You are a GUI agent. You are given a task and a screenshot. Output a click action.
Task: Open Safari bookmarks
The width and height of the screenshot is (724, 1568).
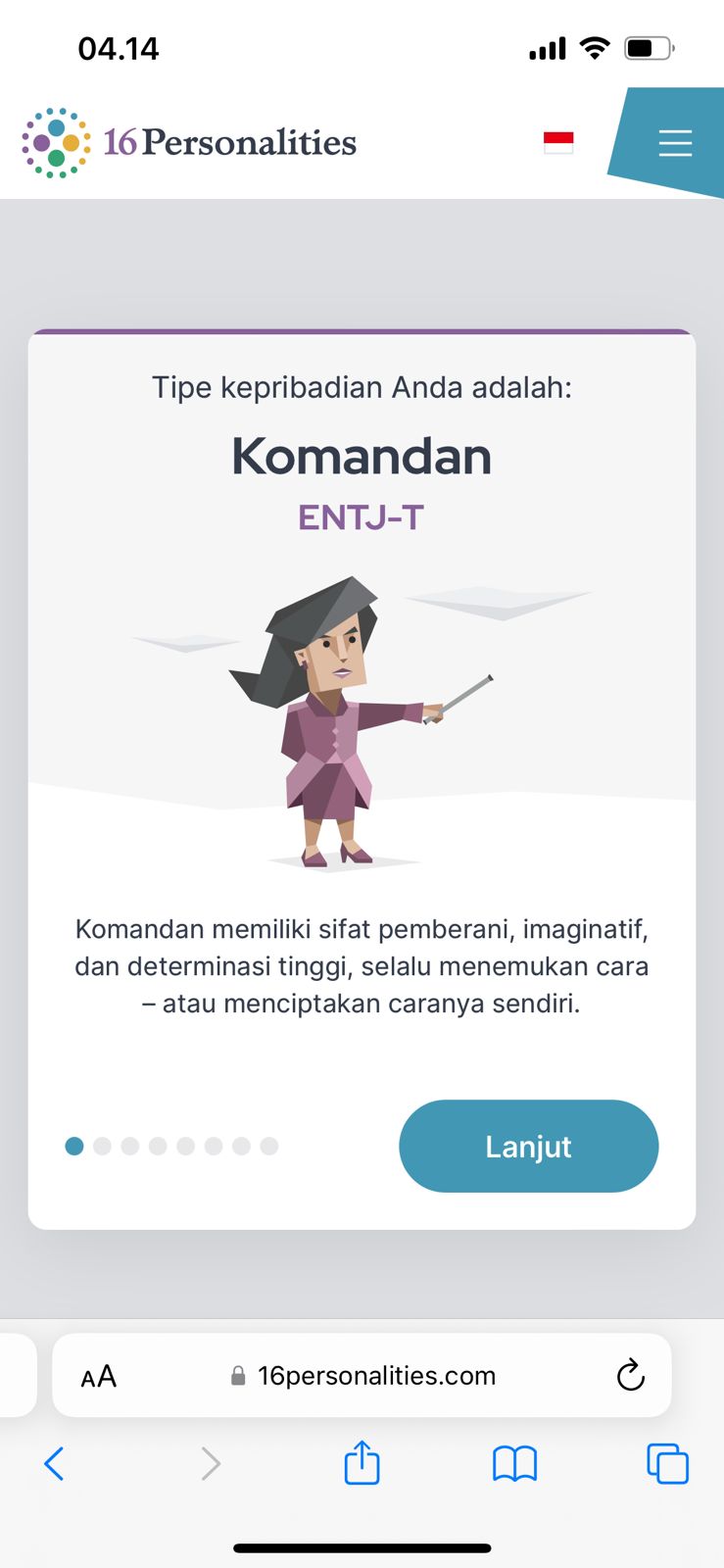click(x=514, y=1464)
